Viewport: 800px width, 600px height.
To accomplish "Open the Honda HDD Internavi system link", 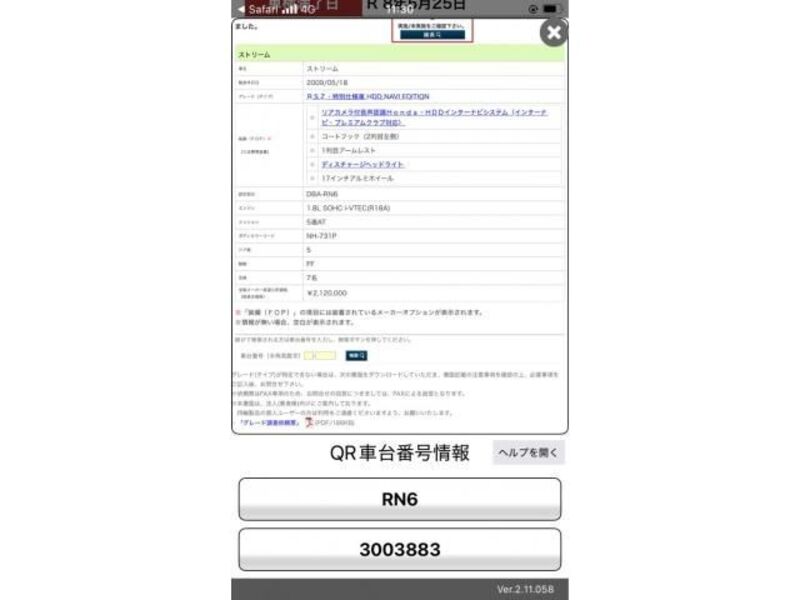I will (434, 113).
